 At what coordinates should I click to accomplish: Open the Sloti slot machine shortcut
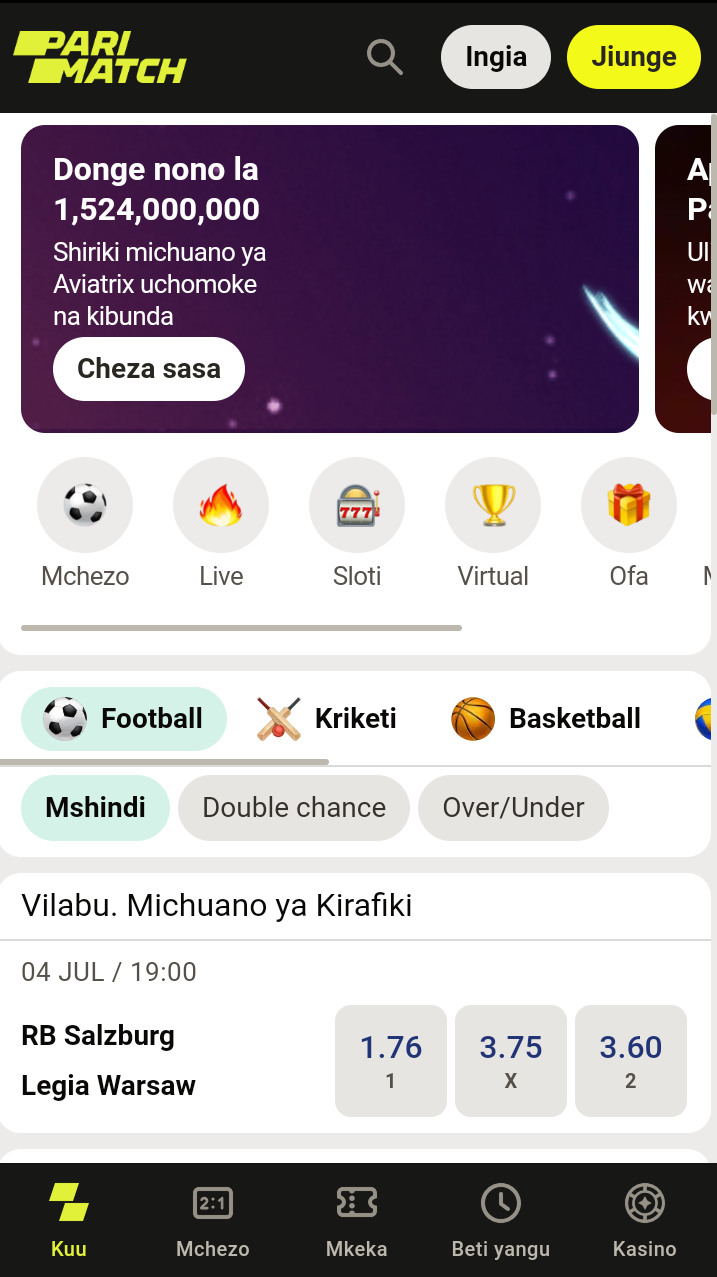357,505
